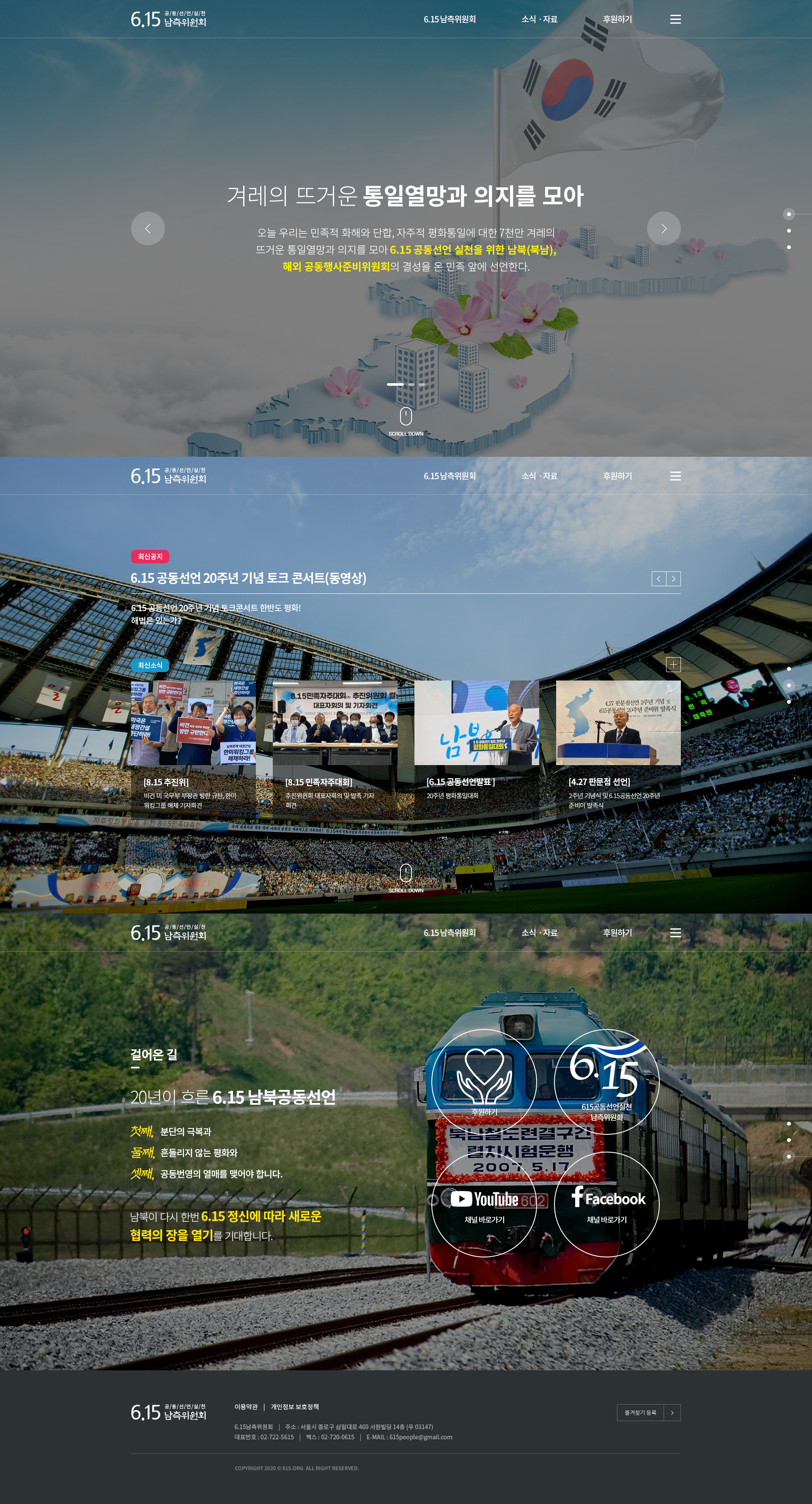Open 개인정보 보호정책 in the footer
Screen dimensions: 812x1504
[x=294, y=1406]
